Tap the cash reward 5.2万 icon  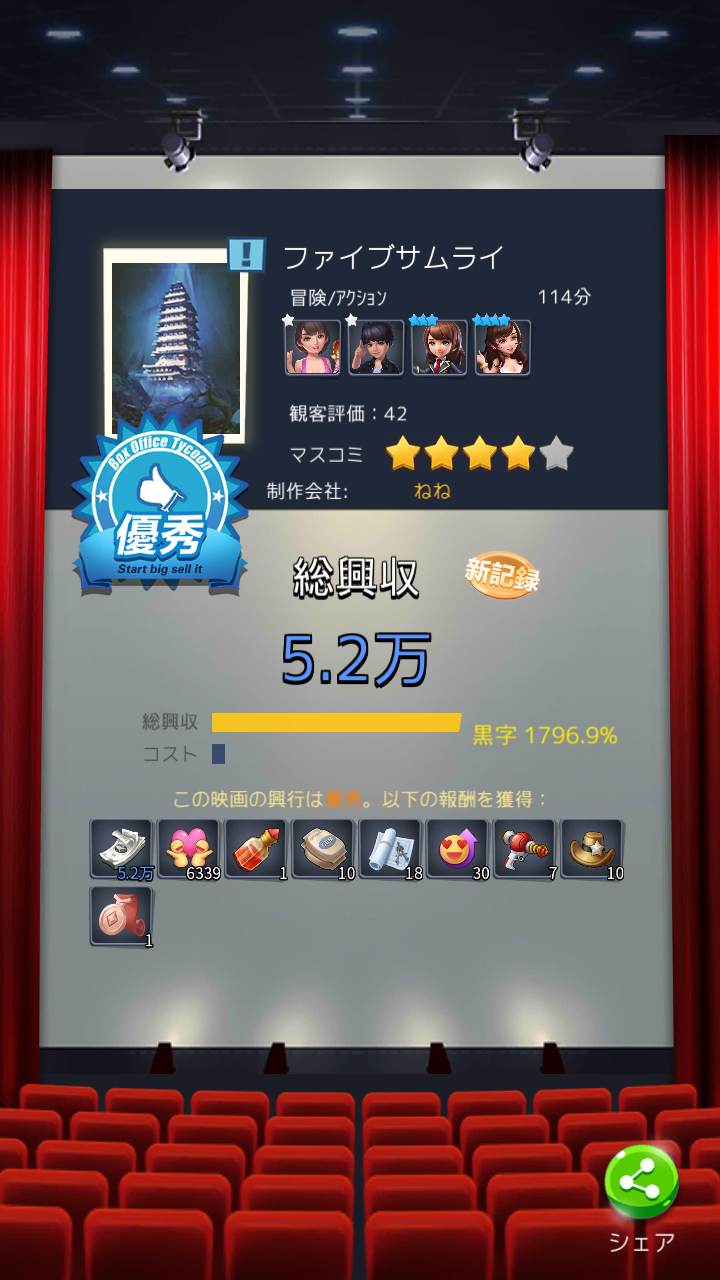tap(122, 848)
